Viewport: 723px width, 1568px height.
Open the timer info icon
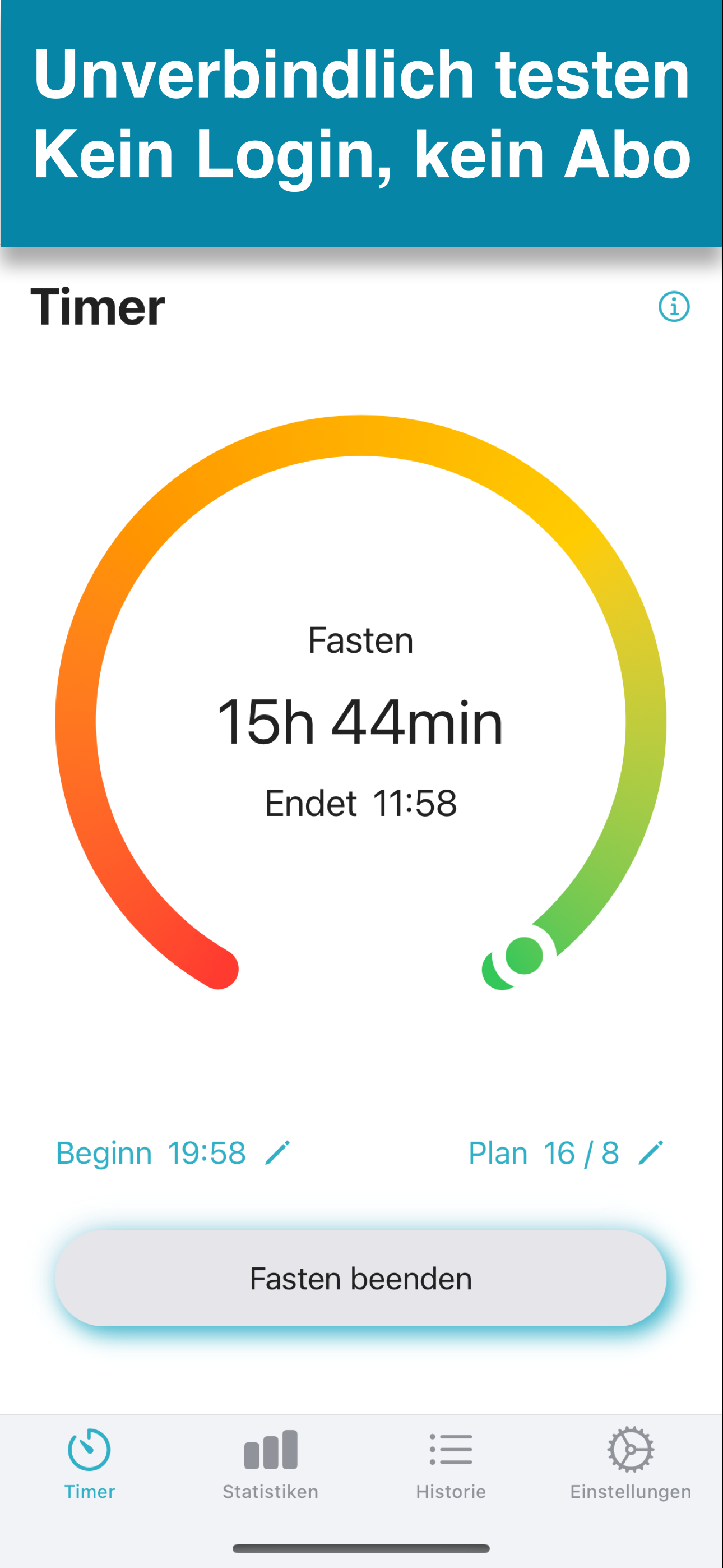click(x=674, y=306)
